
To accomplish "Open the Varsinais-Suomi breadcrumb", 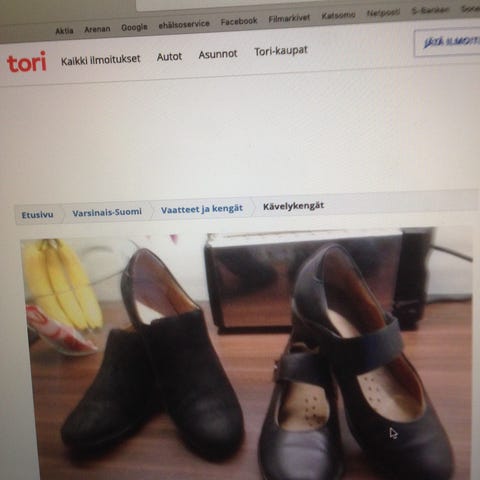I will click(107, 212).
